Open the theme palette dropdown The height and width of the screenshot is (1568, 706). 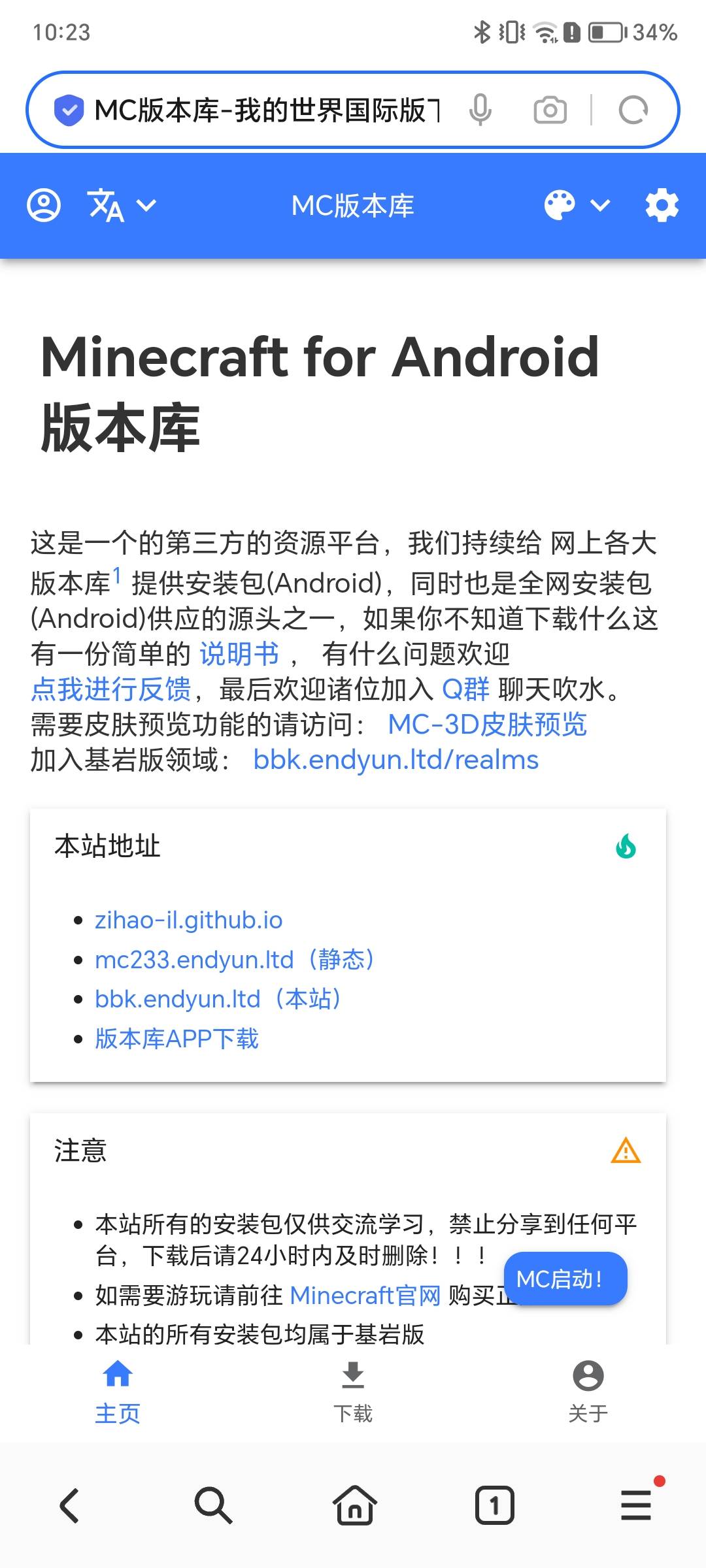pyautogui.click(x=577, y=206)
